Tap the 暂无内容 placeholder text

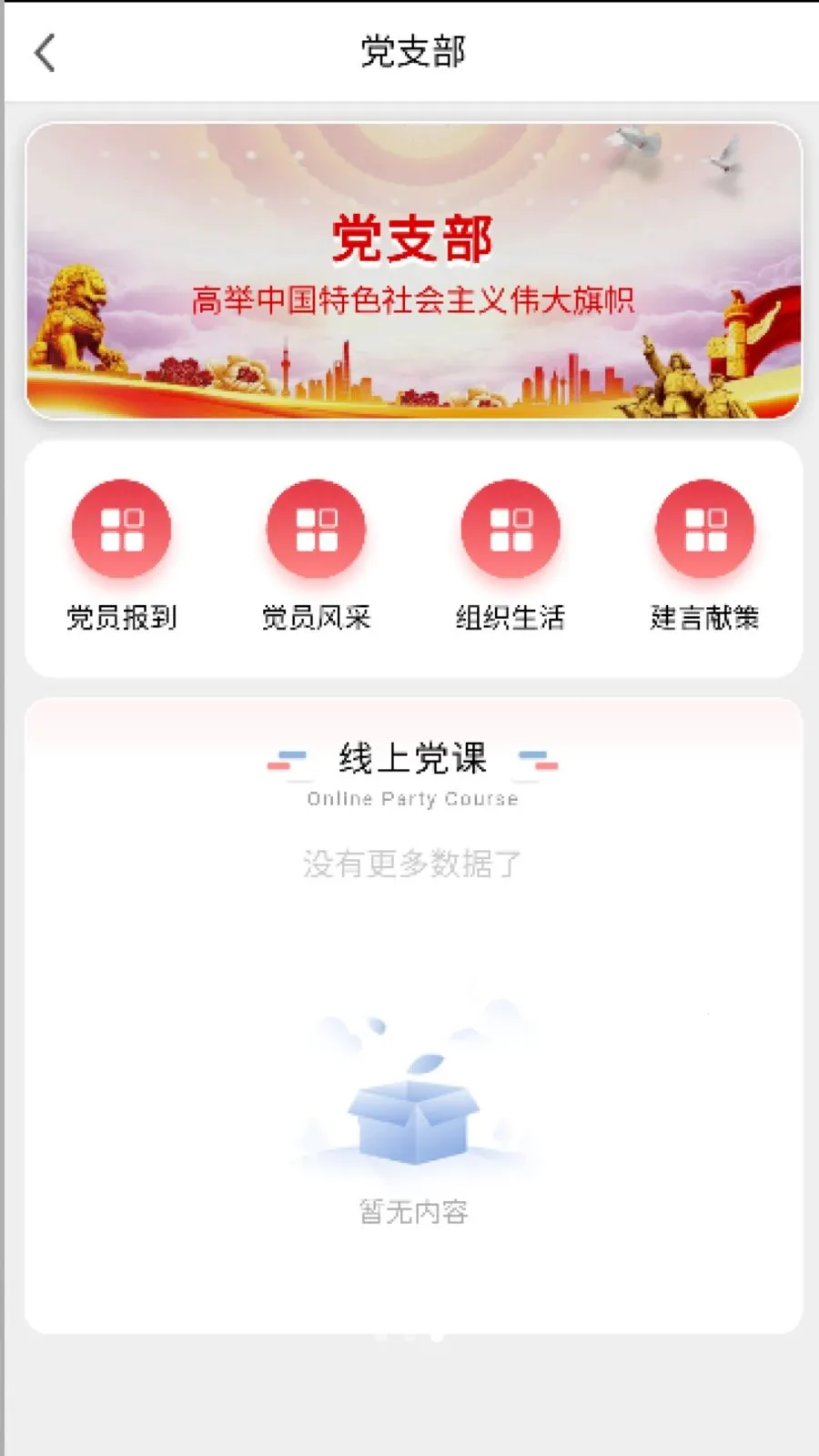(411, 1210)
